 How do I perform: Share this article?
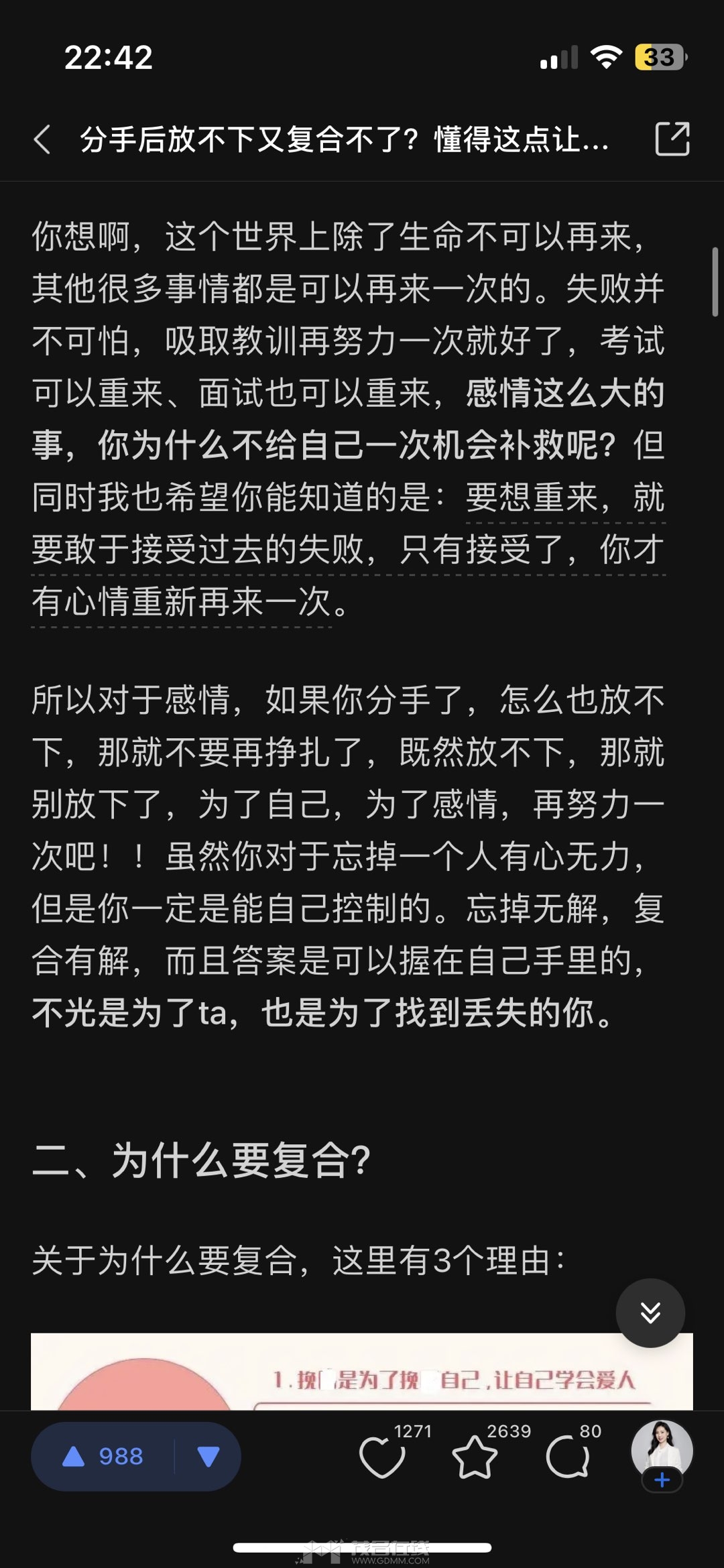coord(672,139)
